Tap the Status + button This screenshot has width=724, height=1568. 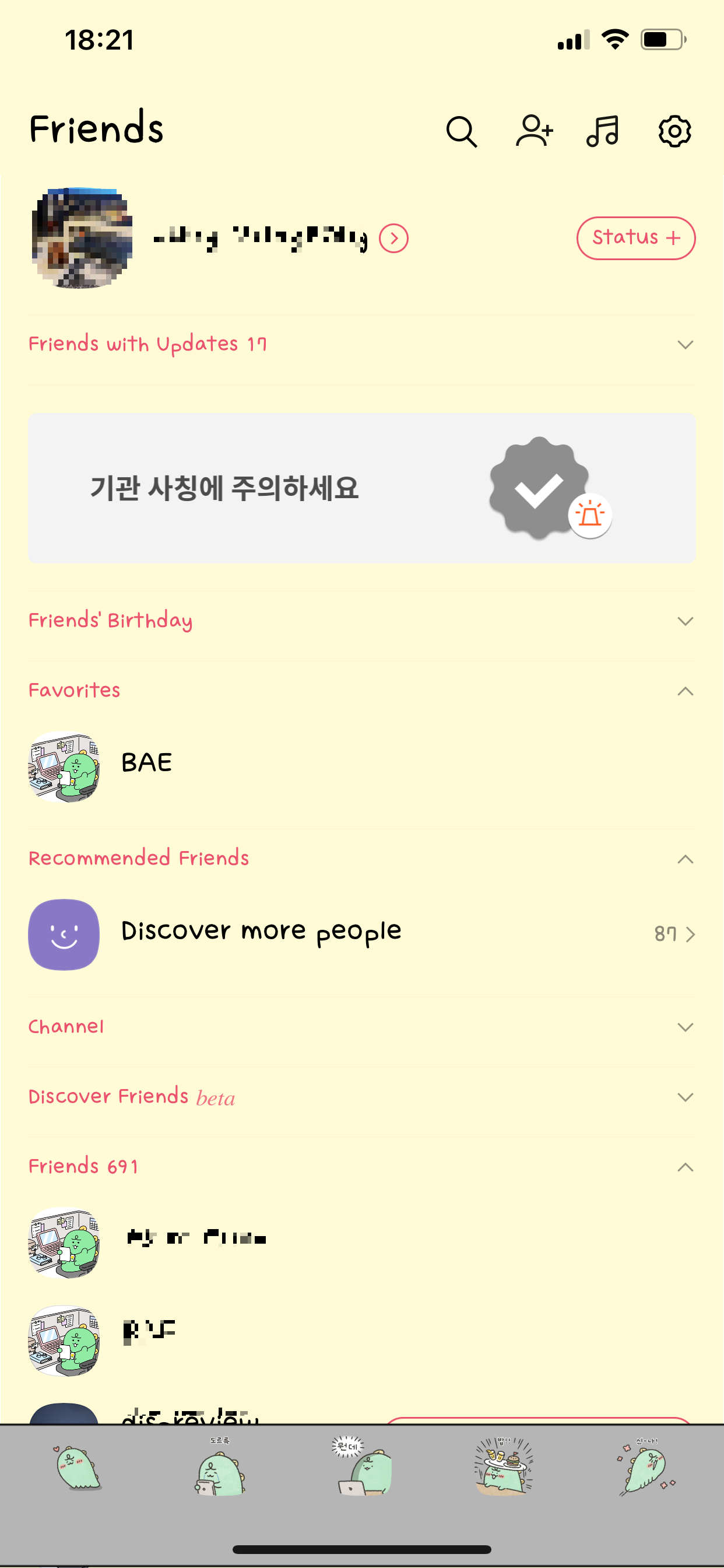coord(635,238)
